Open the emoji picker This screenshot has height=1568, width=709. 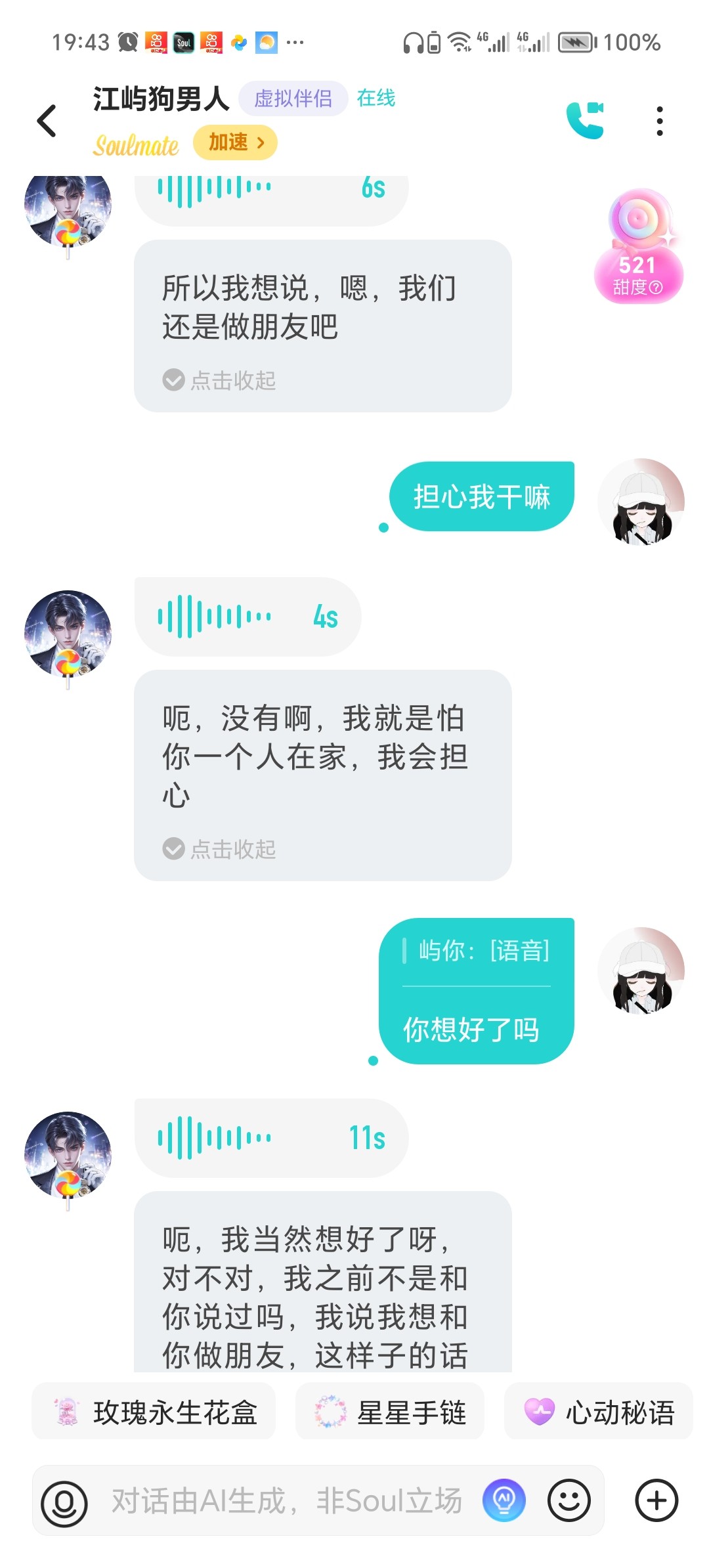tap(569, 1501)
